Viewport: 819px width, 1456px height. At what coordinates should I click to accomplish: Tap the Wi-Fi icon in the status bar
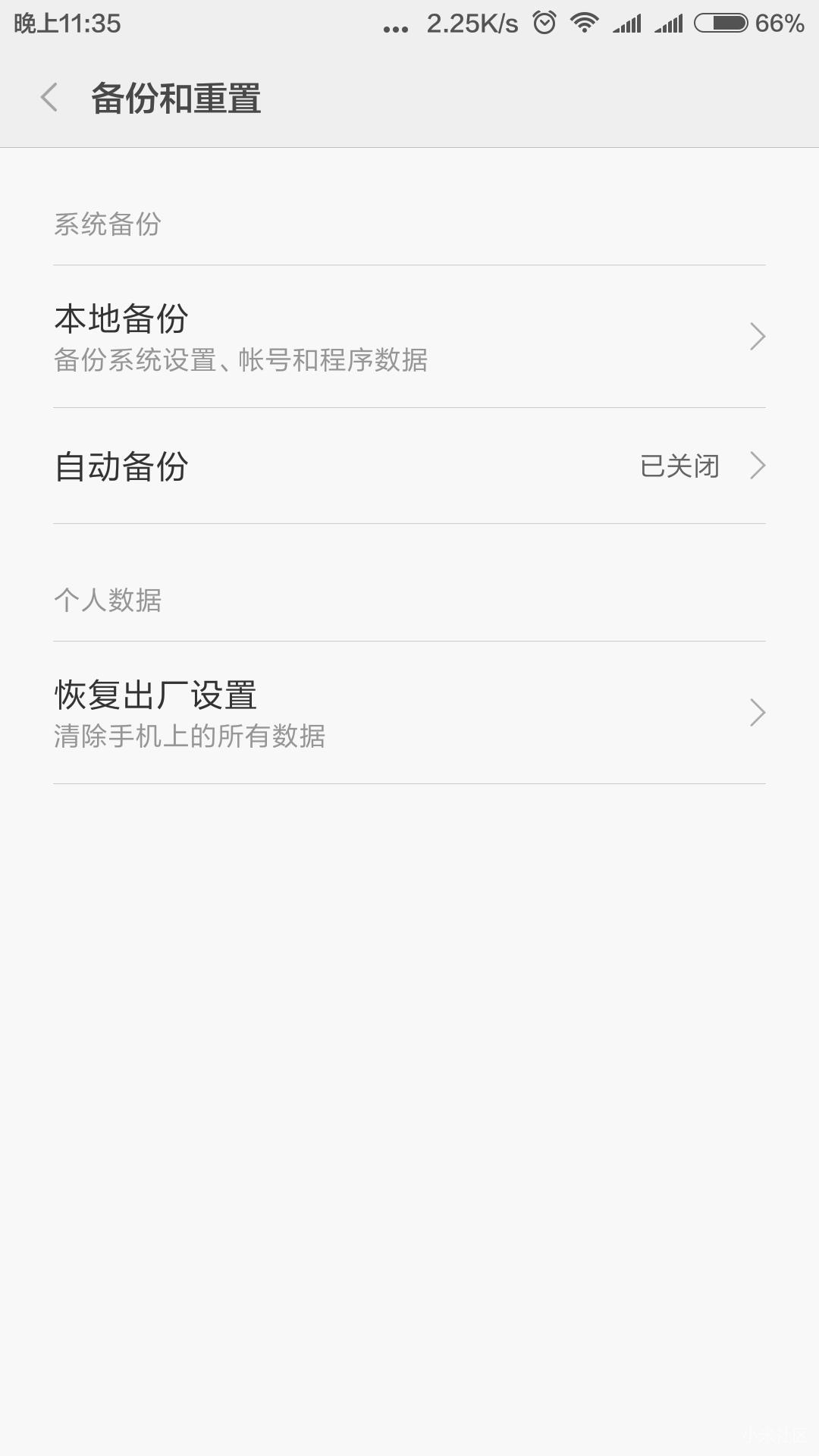[x=585, y=23]
